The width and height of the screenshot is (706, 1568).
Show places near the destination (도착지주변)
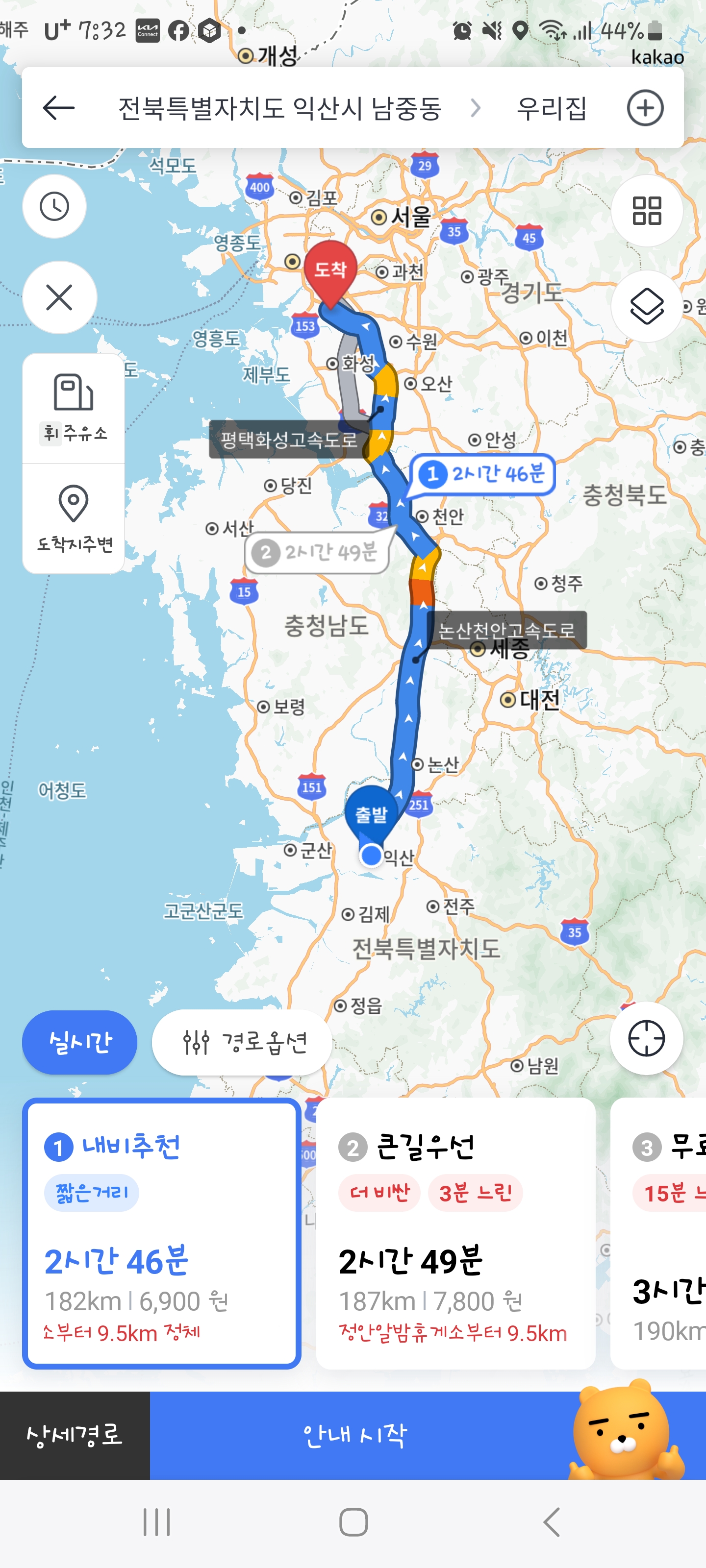tap(74, 518)
